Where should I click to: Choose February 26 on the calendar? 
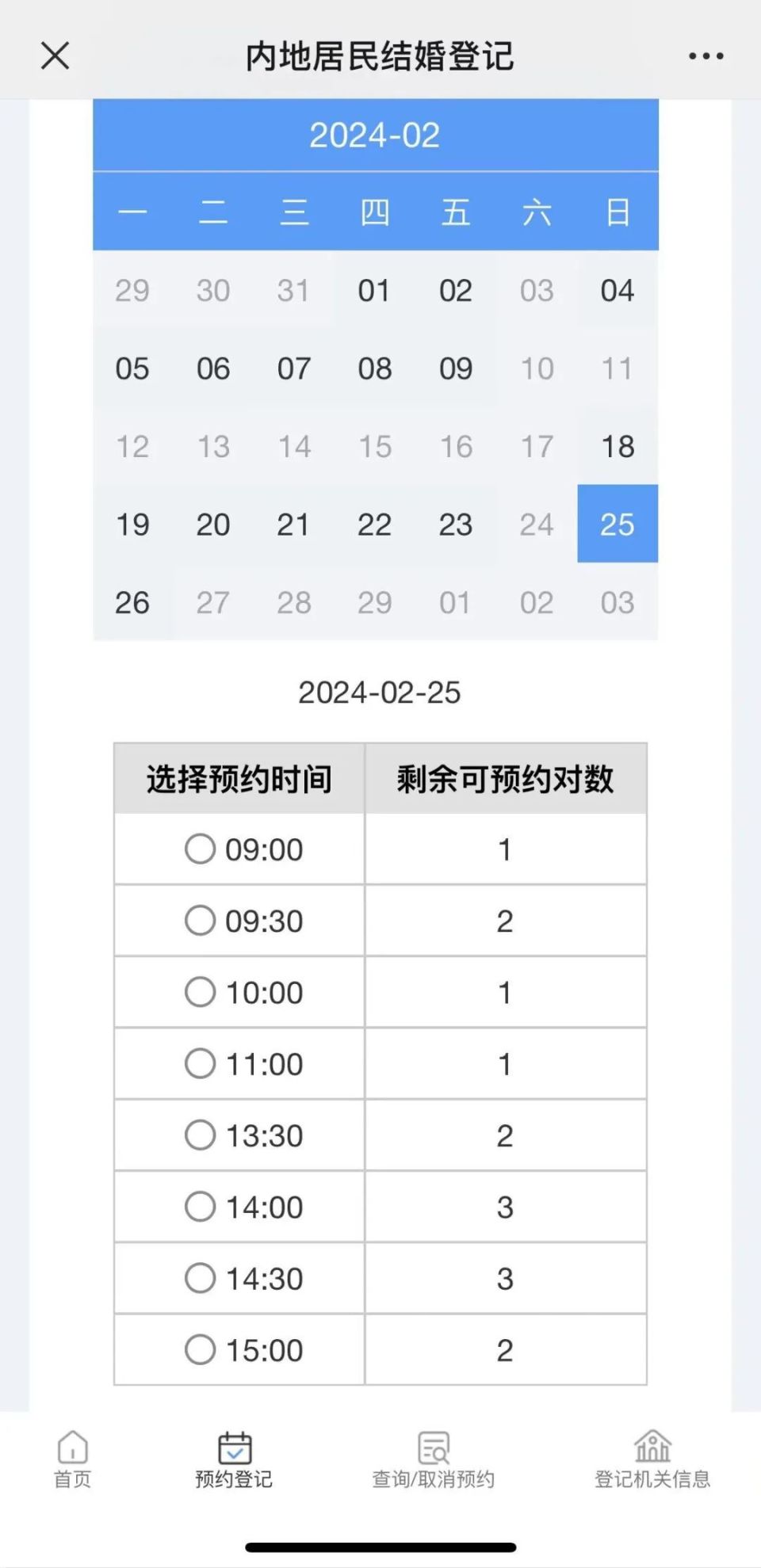(132, 603)
